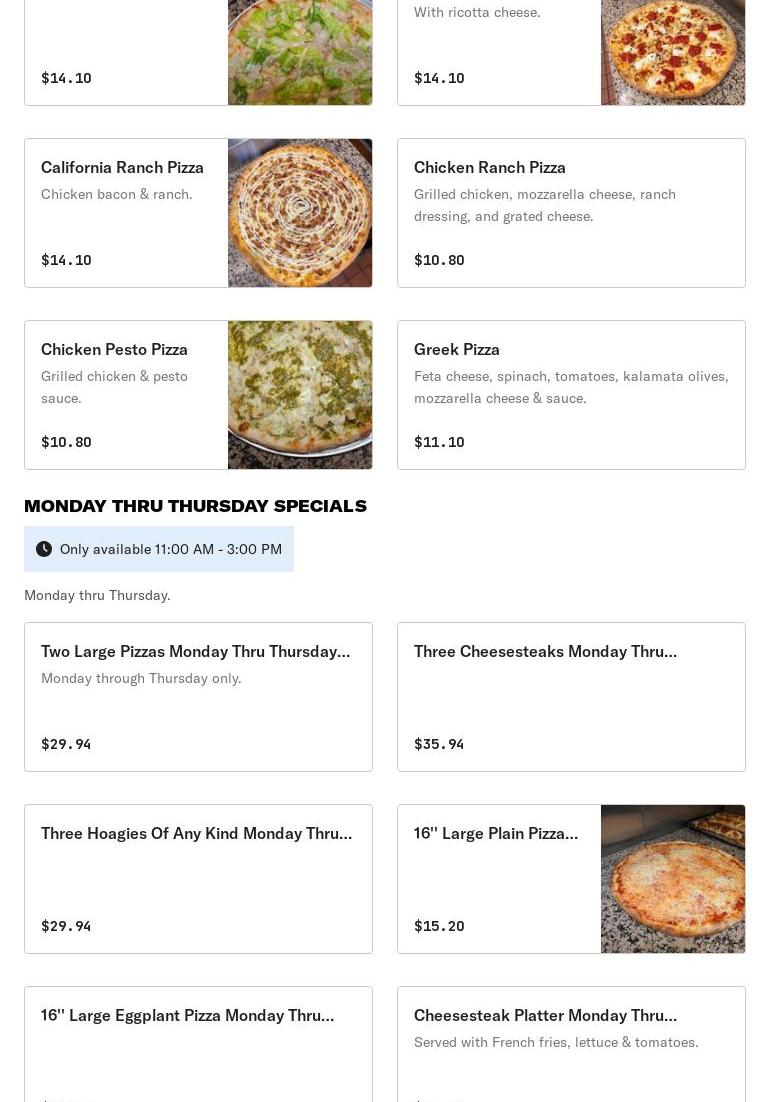
Task: Select the Three Cheesesteaks special
Action: click(571, 697)
